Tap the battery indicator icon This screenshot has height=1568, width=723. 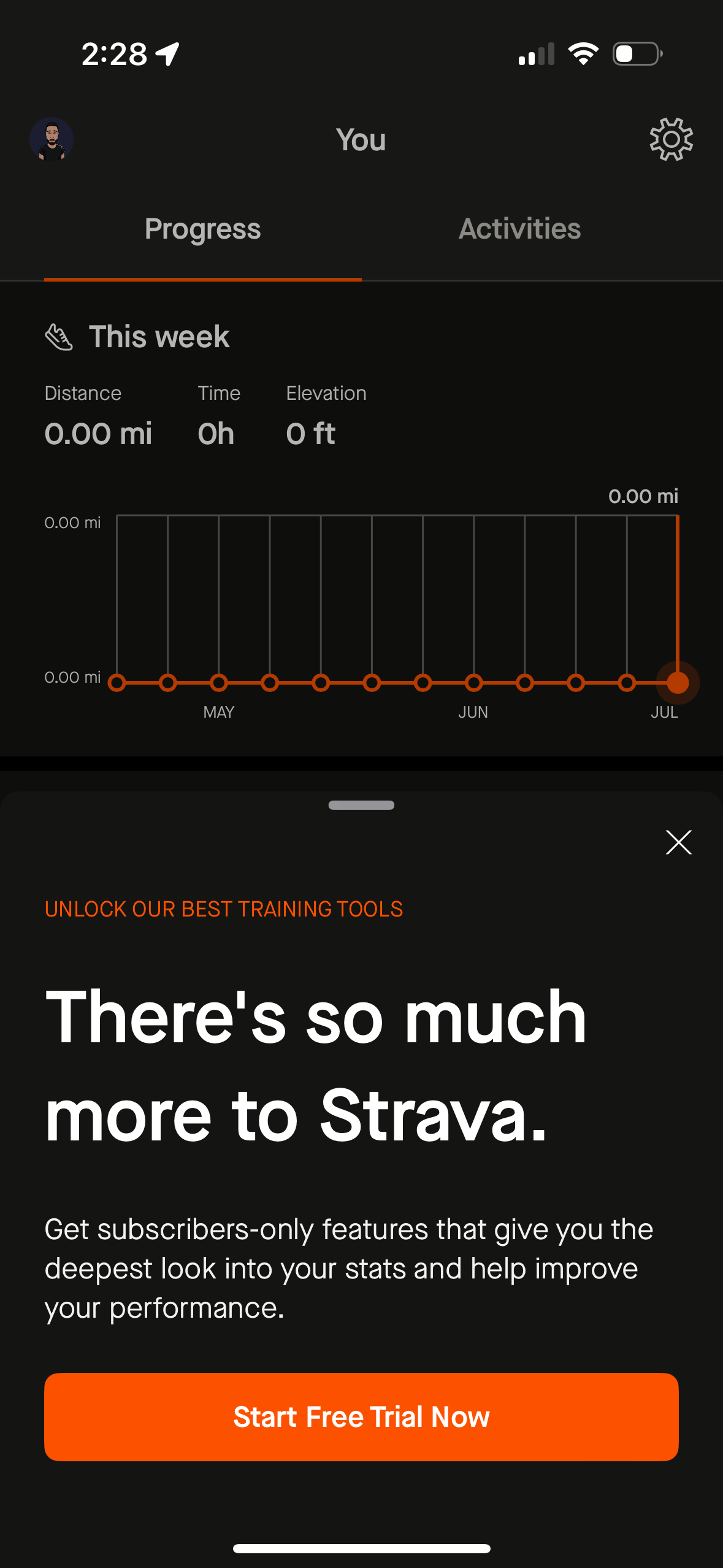click(636, 53)
